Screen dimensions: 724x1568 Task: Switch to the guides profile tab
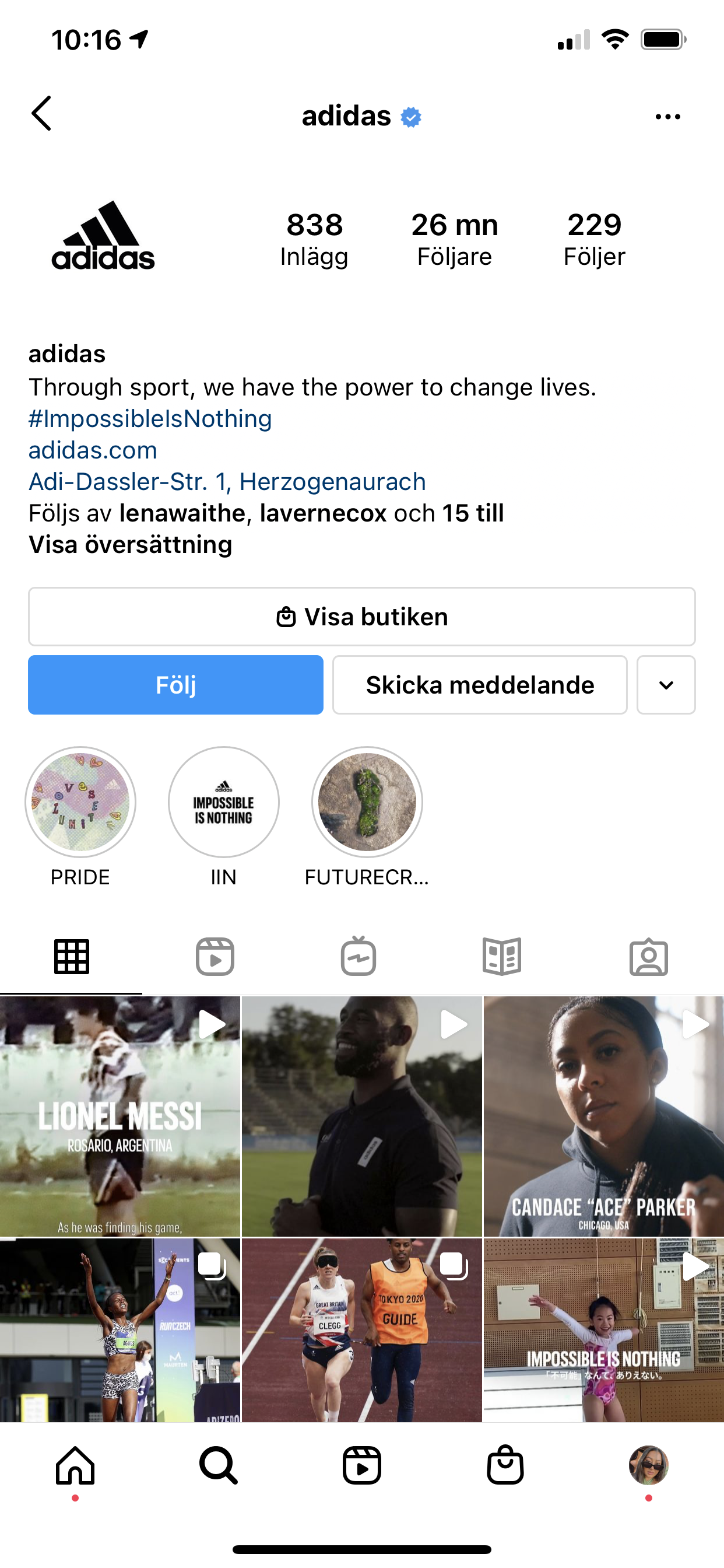coord(502,957)
